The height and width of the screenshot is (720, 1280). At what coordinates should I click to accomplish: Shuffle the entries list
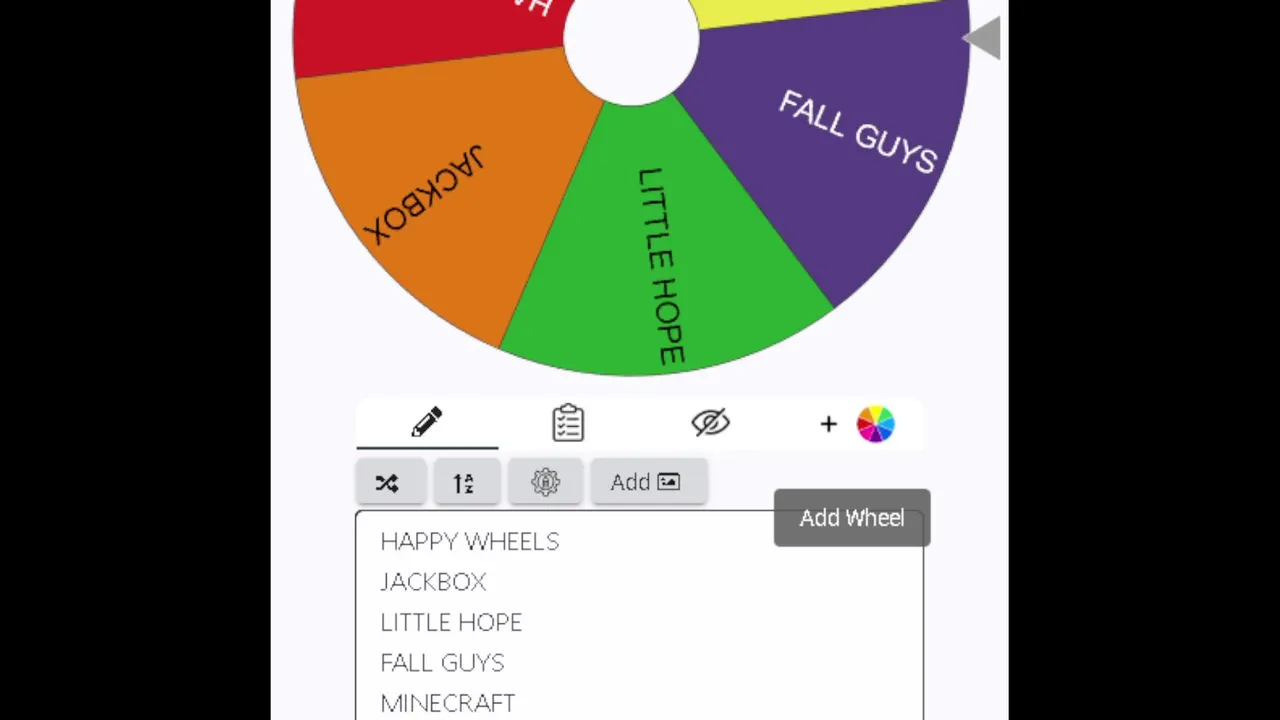tap(388, 483)
